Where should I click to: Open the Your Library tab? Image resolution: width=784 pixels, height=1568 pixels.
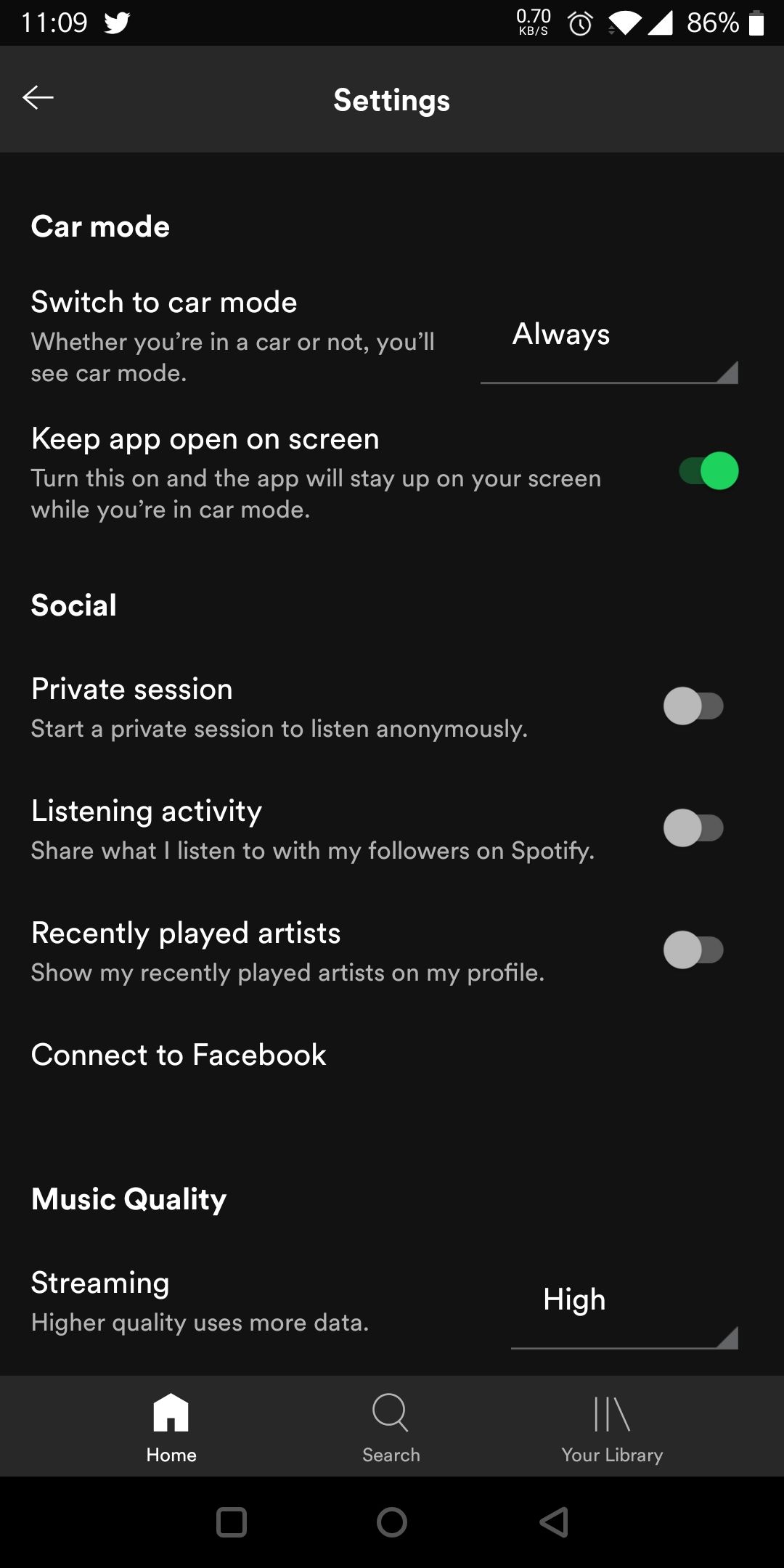tap(612, 1426)
